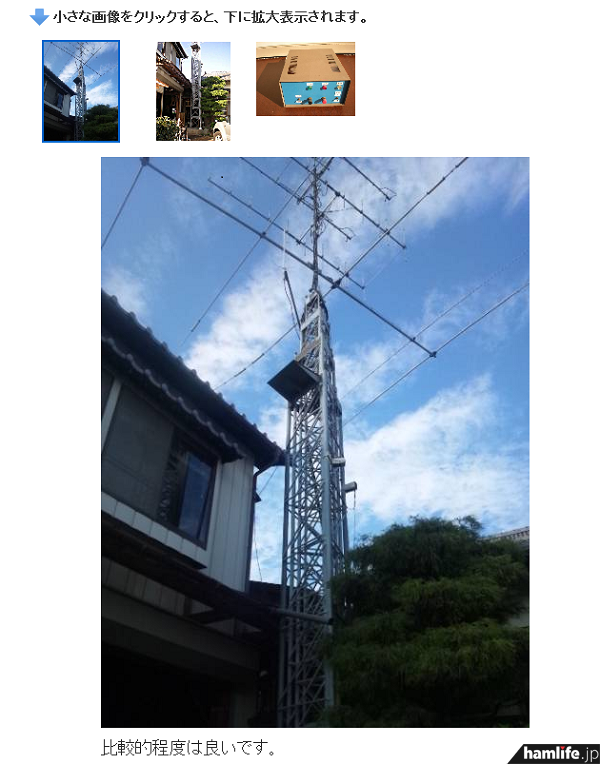The height and width of the screenshot is (764, 600).
Task: Select the blue control box thumbnail
Action: pyautogui.click(x=305, y=79)
